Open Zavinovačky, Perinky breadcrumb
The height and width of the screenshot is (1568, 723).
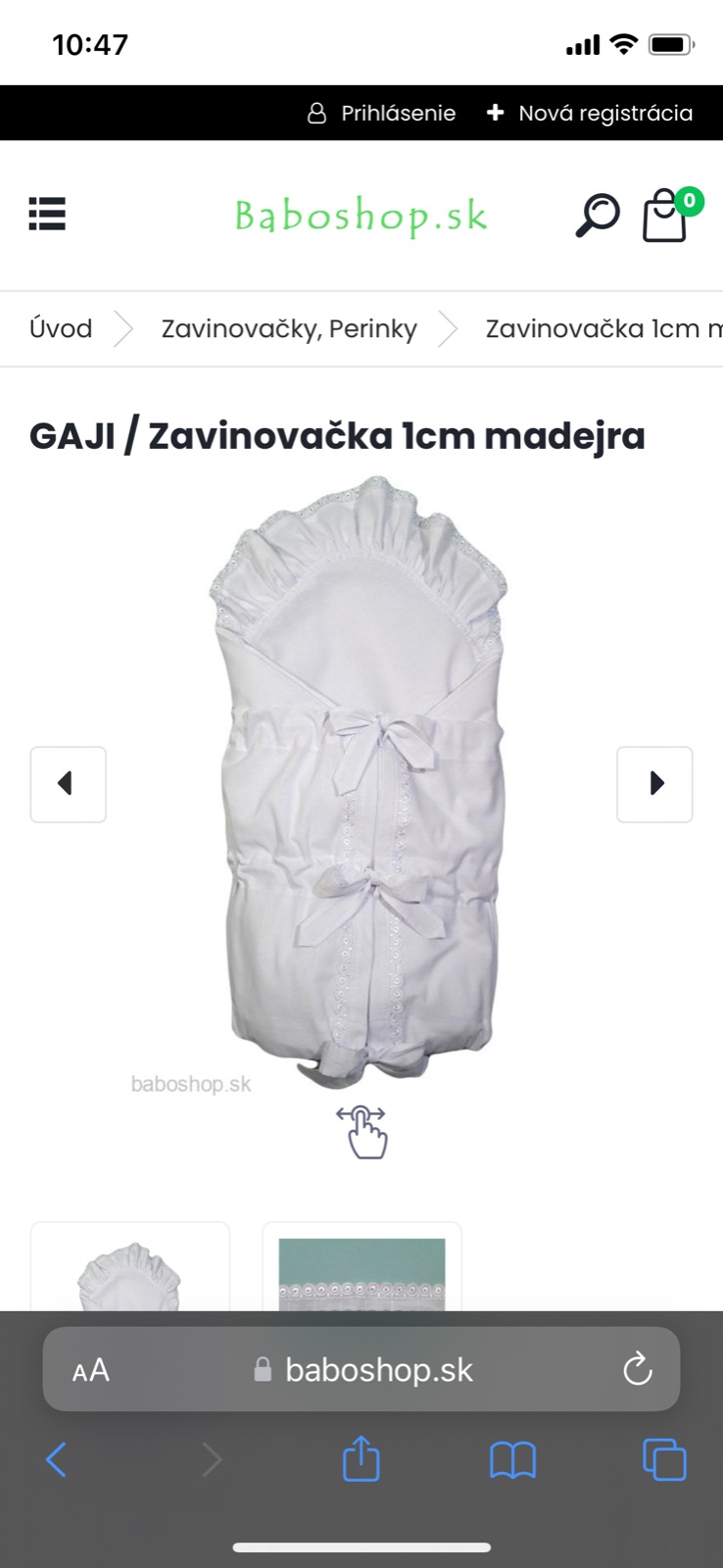click(x=289, y=328)
